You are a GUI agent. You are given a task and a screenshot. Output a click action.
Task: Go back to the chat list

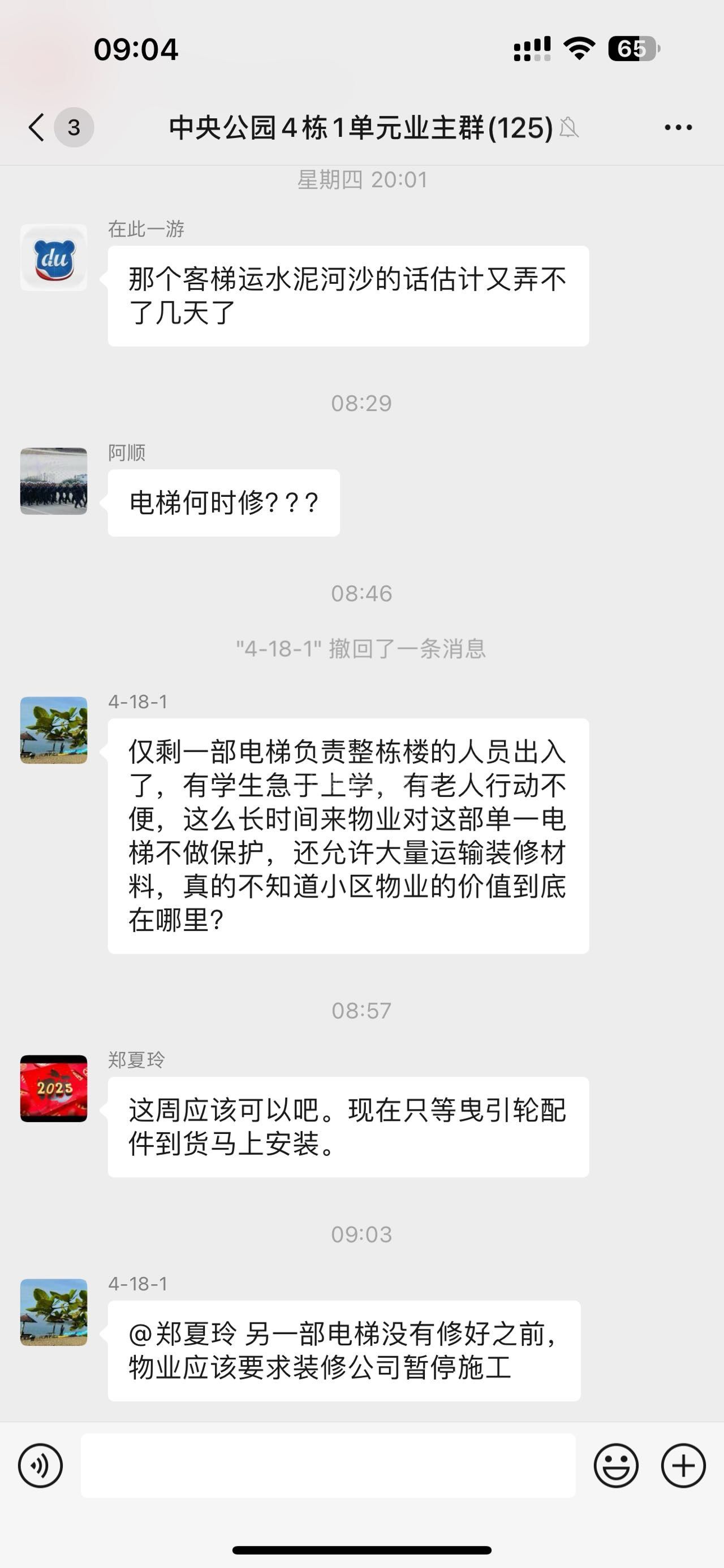tap(38, 127)
